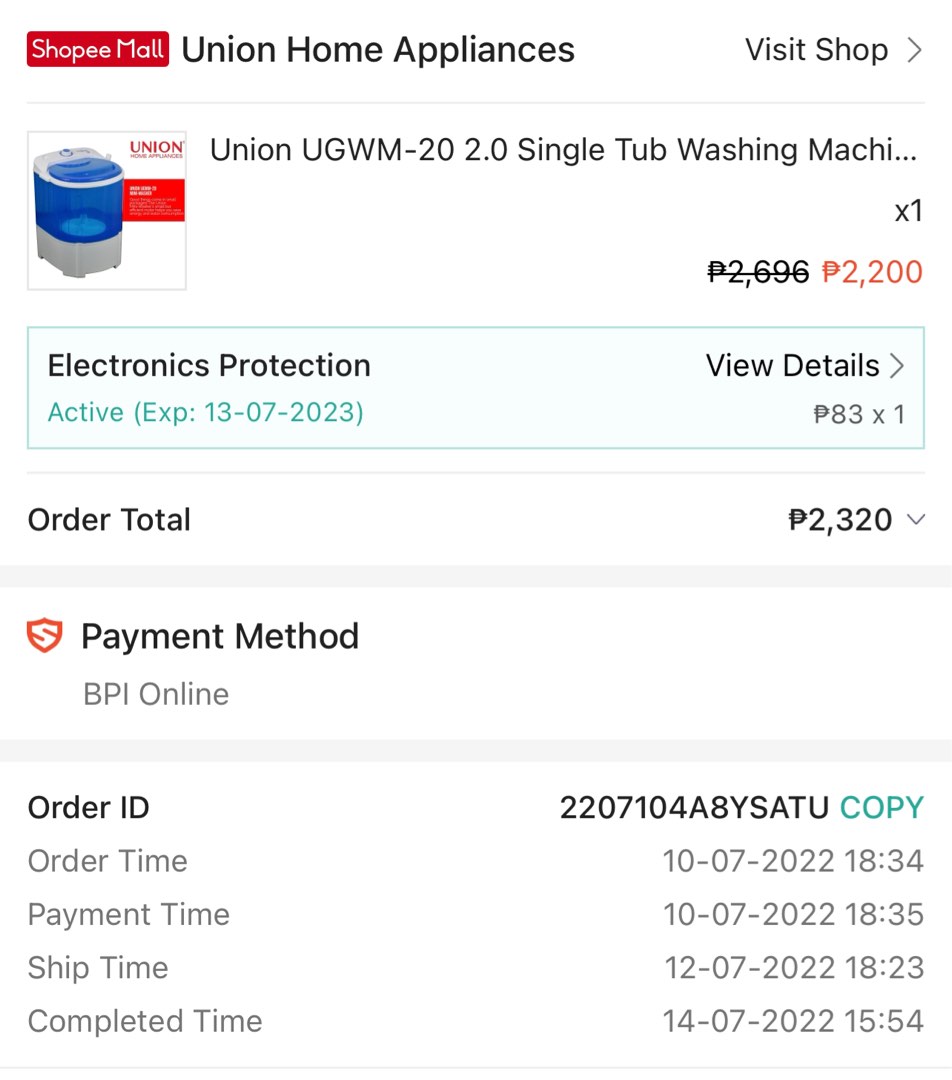The image size is (952, 1080).
Task: Expand the Order Total breakdown chevron
Action: click(x=916, y=519)
